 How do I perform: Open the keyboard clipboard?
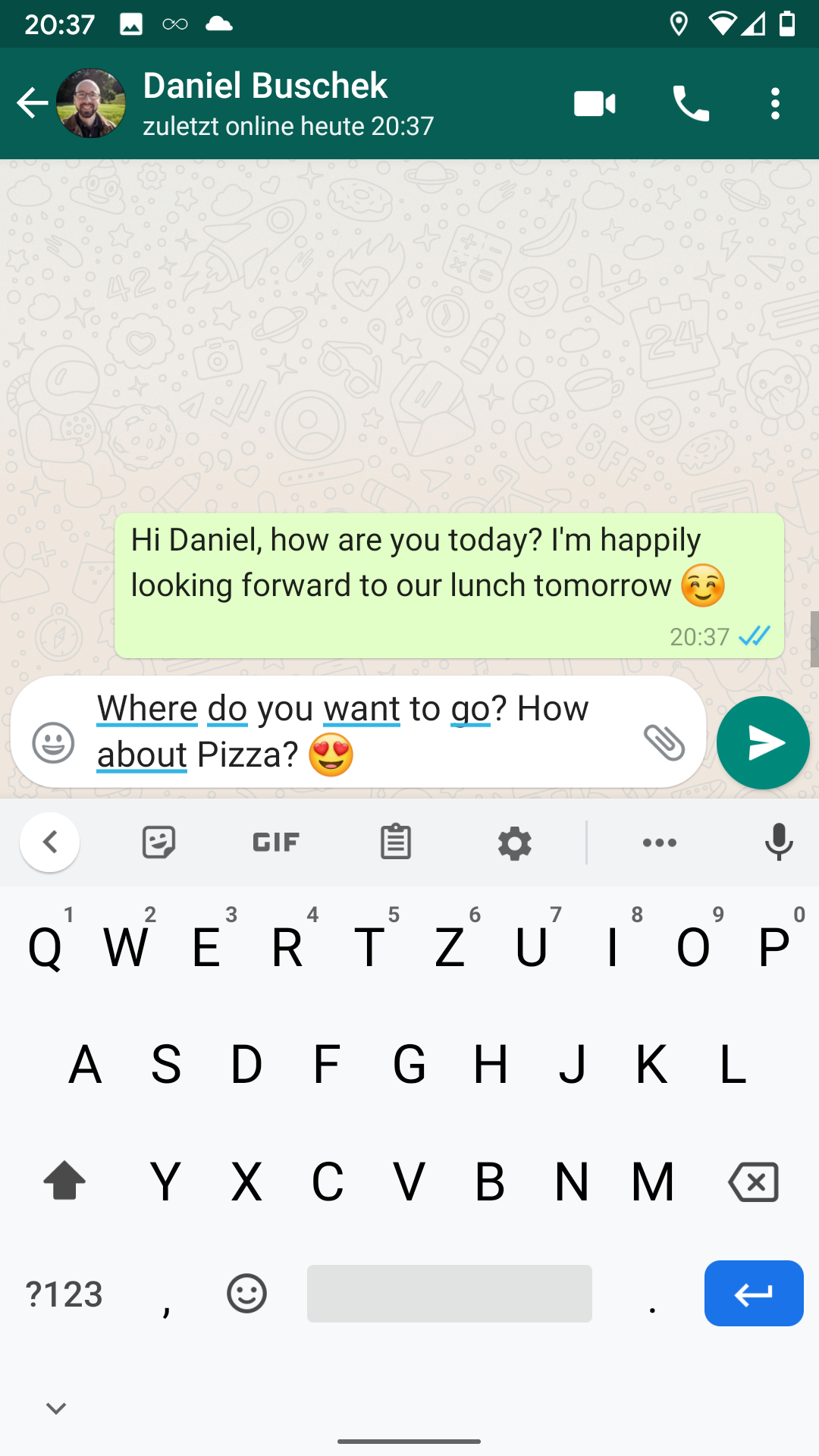tap(395, 842)
